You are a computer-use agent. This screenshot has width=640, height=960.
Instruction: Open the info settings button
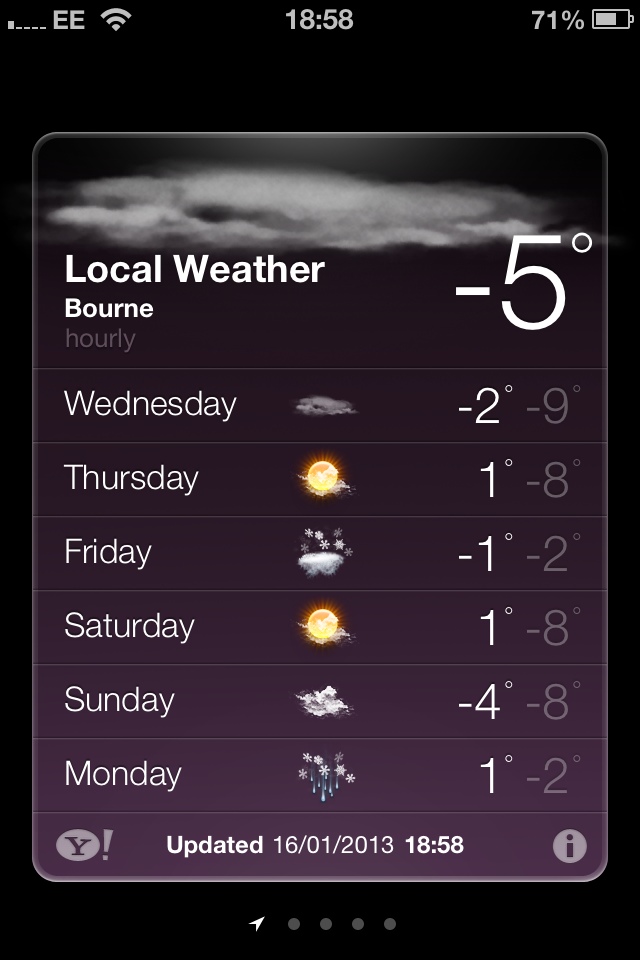click(569, 846)
